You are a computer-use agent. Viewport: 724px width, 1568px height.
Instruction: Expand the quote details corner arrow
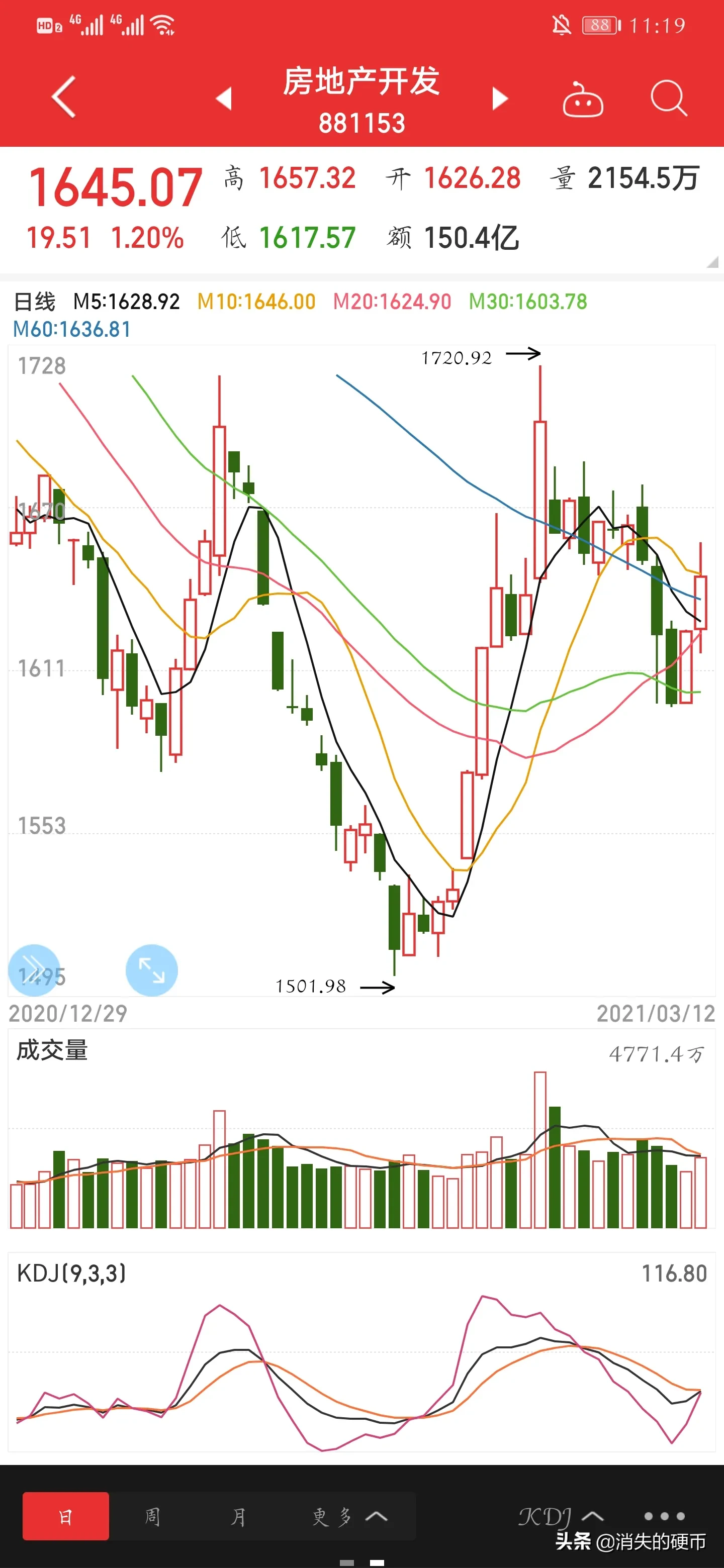711,262
